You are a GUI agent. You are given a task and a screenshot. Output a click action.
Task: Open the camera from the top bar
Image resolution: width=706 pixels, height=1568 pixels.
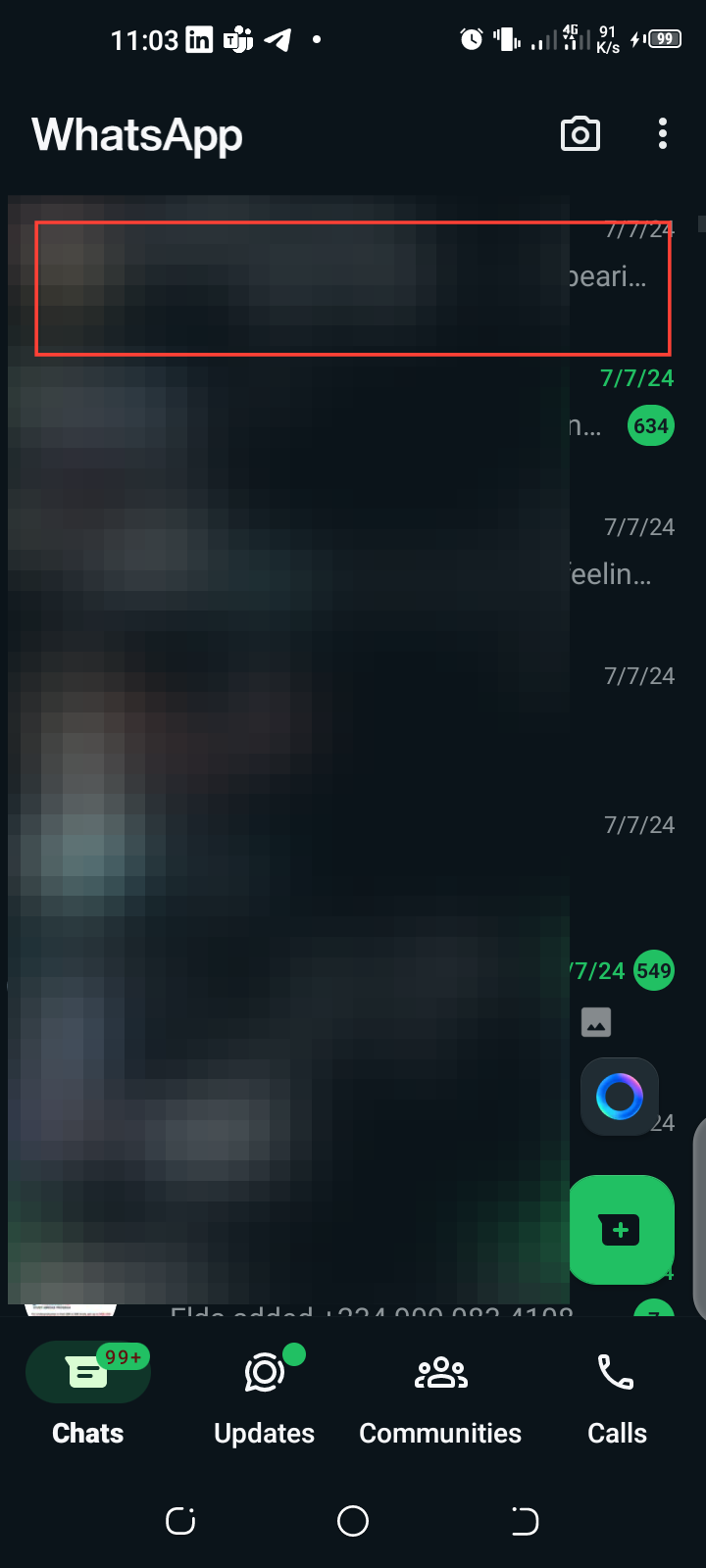coord(580,134)
